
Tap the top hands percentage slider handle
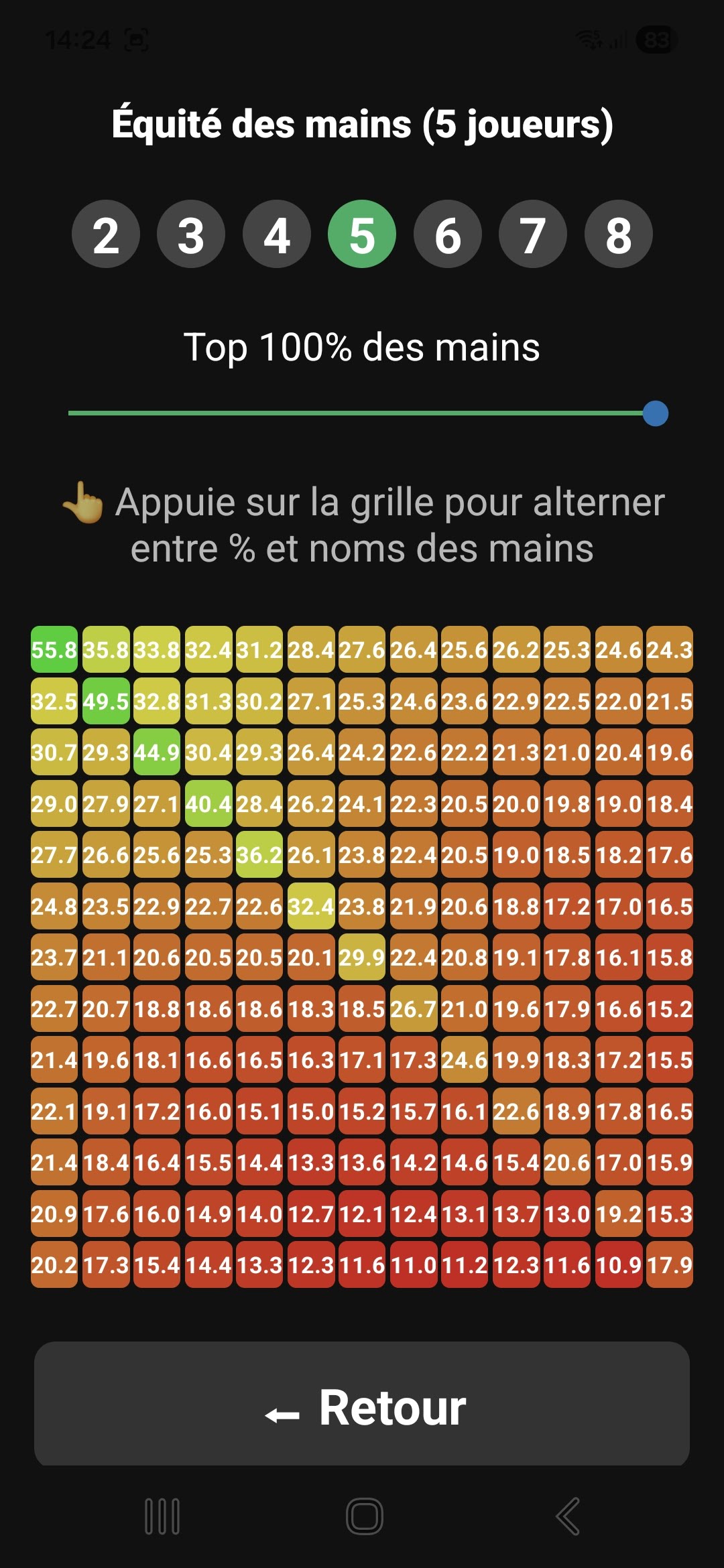(655, 413)
